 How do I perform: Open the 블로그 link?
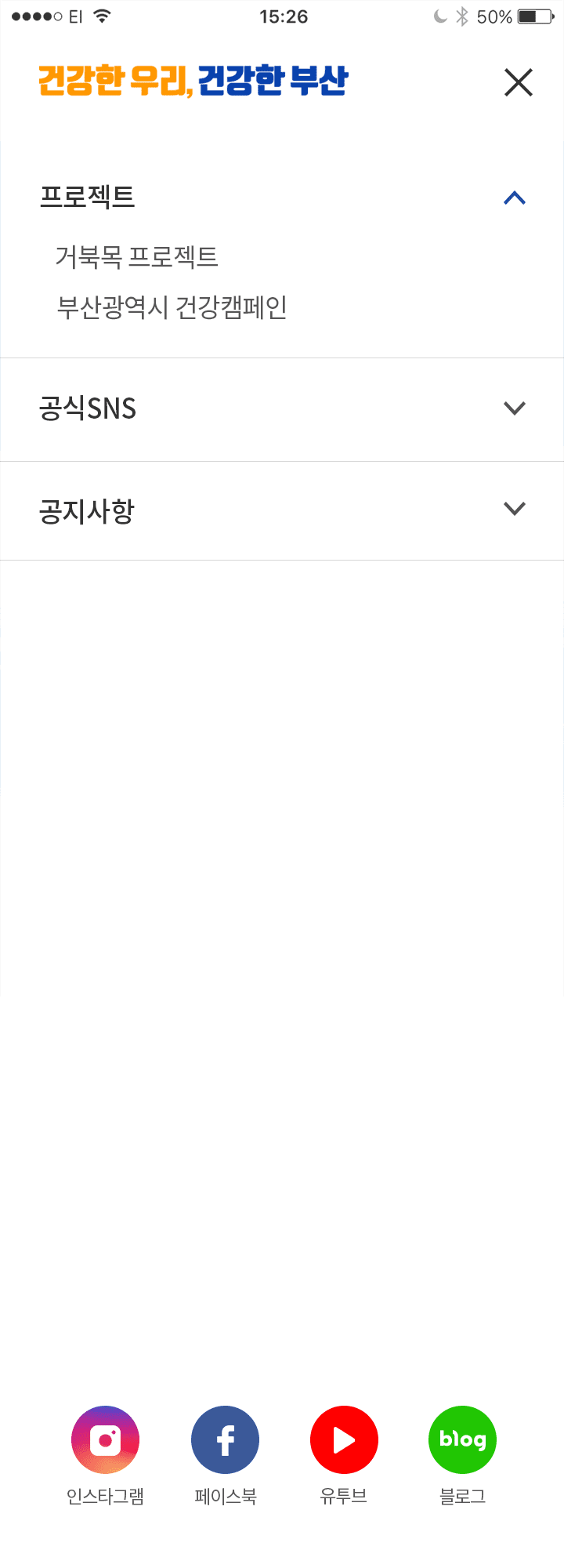[x=462, y=1439]
